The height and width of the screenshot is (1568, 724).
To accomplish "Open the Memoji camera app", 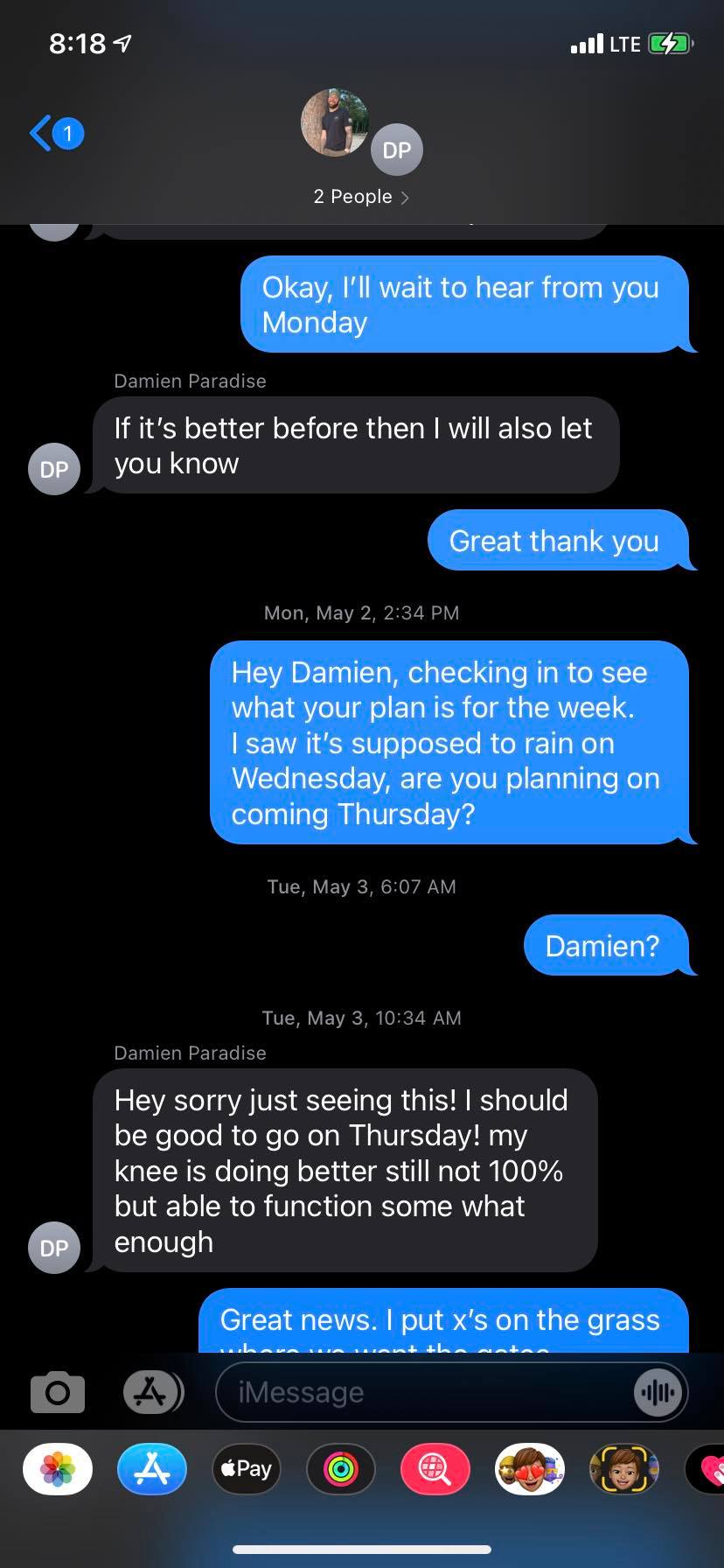I will coord(624,1469).
